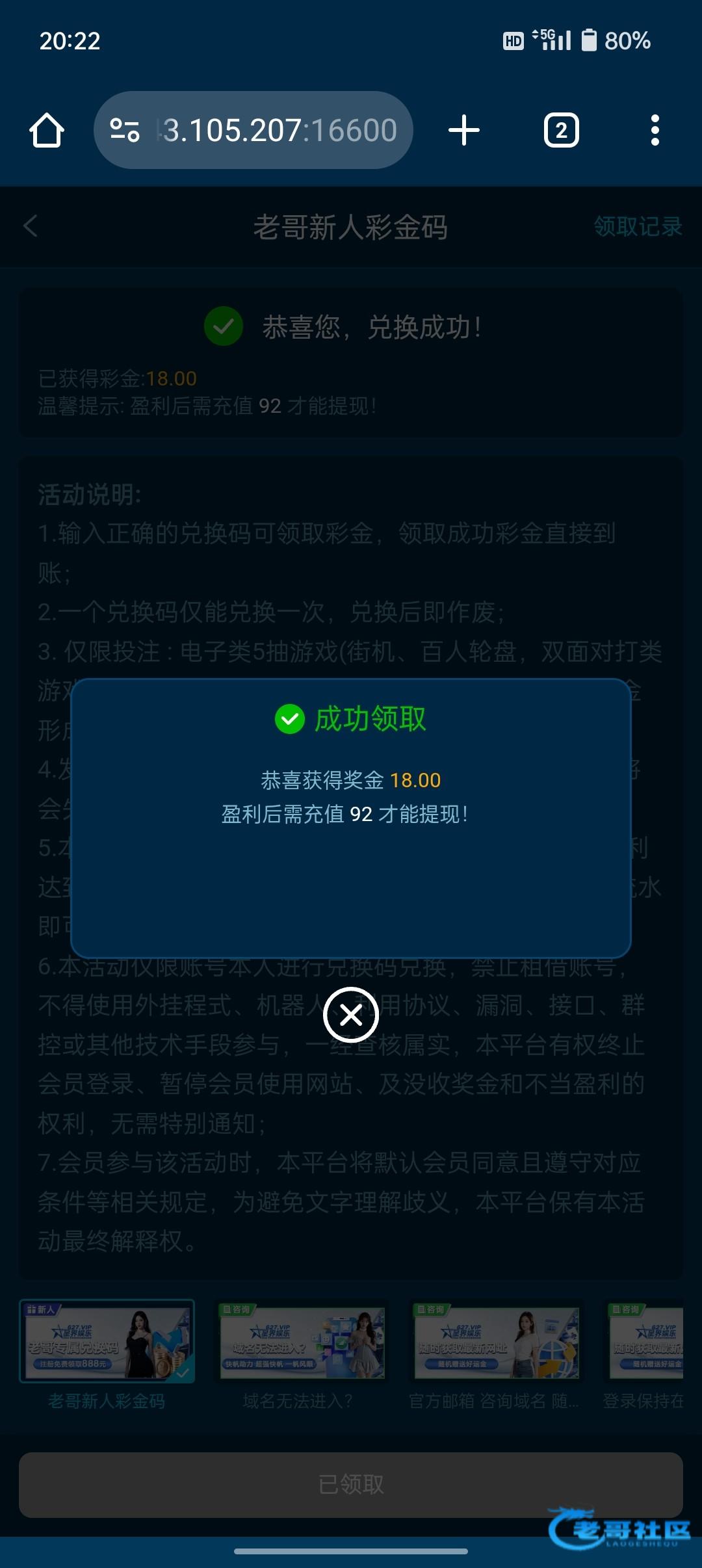Open the 登录保持在 card

click(646, 1342)
